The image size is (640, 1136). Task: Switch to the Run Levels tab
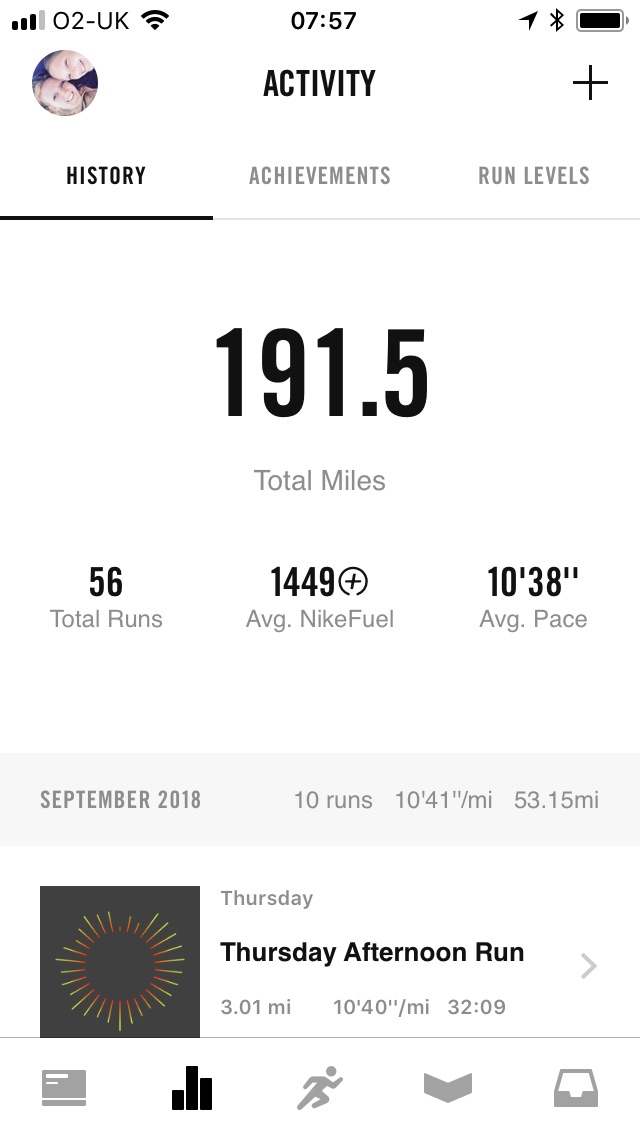click(x=534, y=176)
